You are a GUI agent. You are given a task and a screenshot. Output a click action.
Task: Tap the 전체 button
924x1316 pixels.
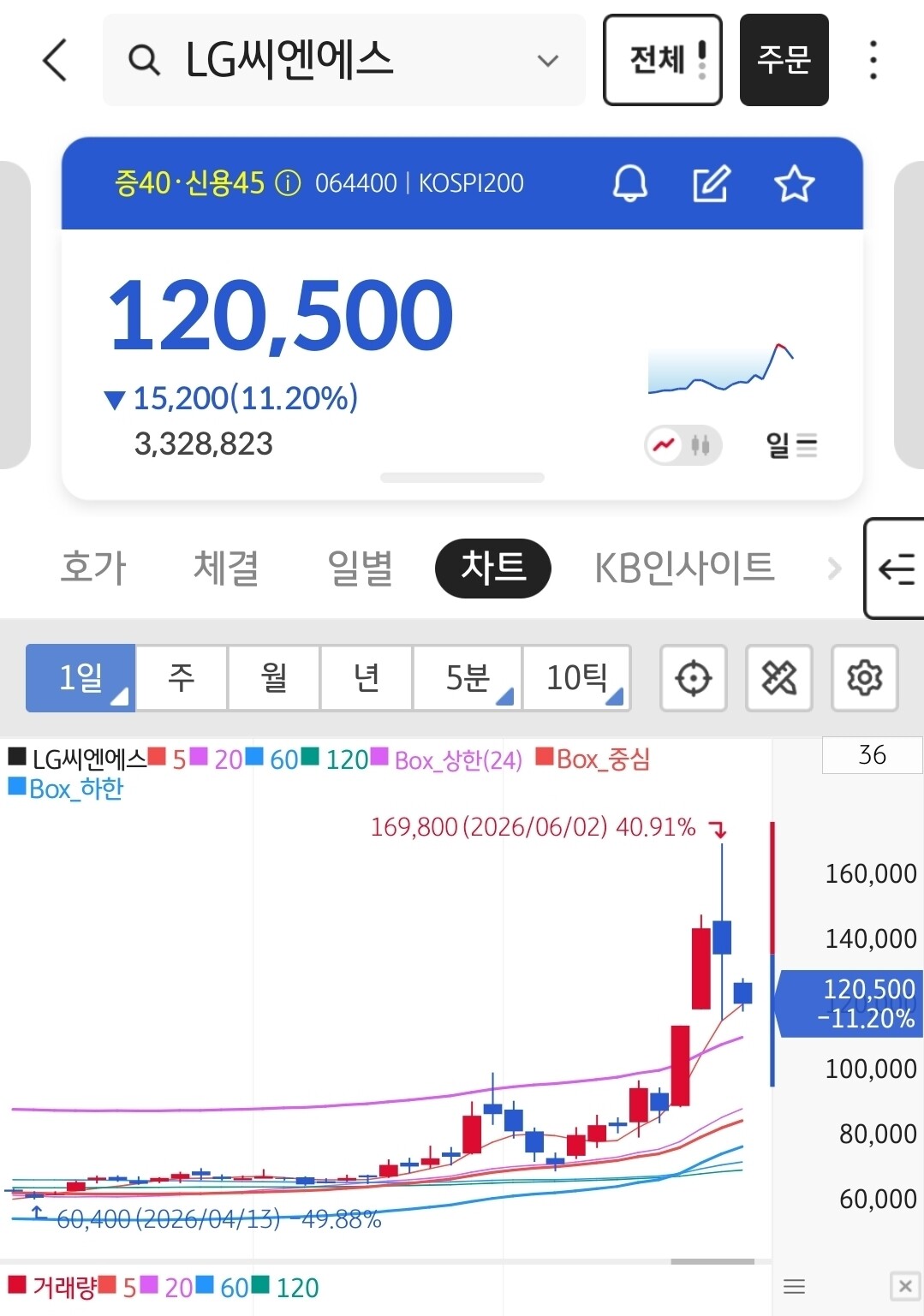click(662, 60)
